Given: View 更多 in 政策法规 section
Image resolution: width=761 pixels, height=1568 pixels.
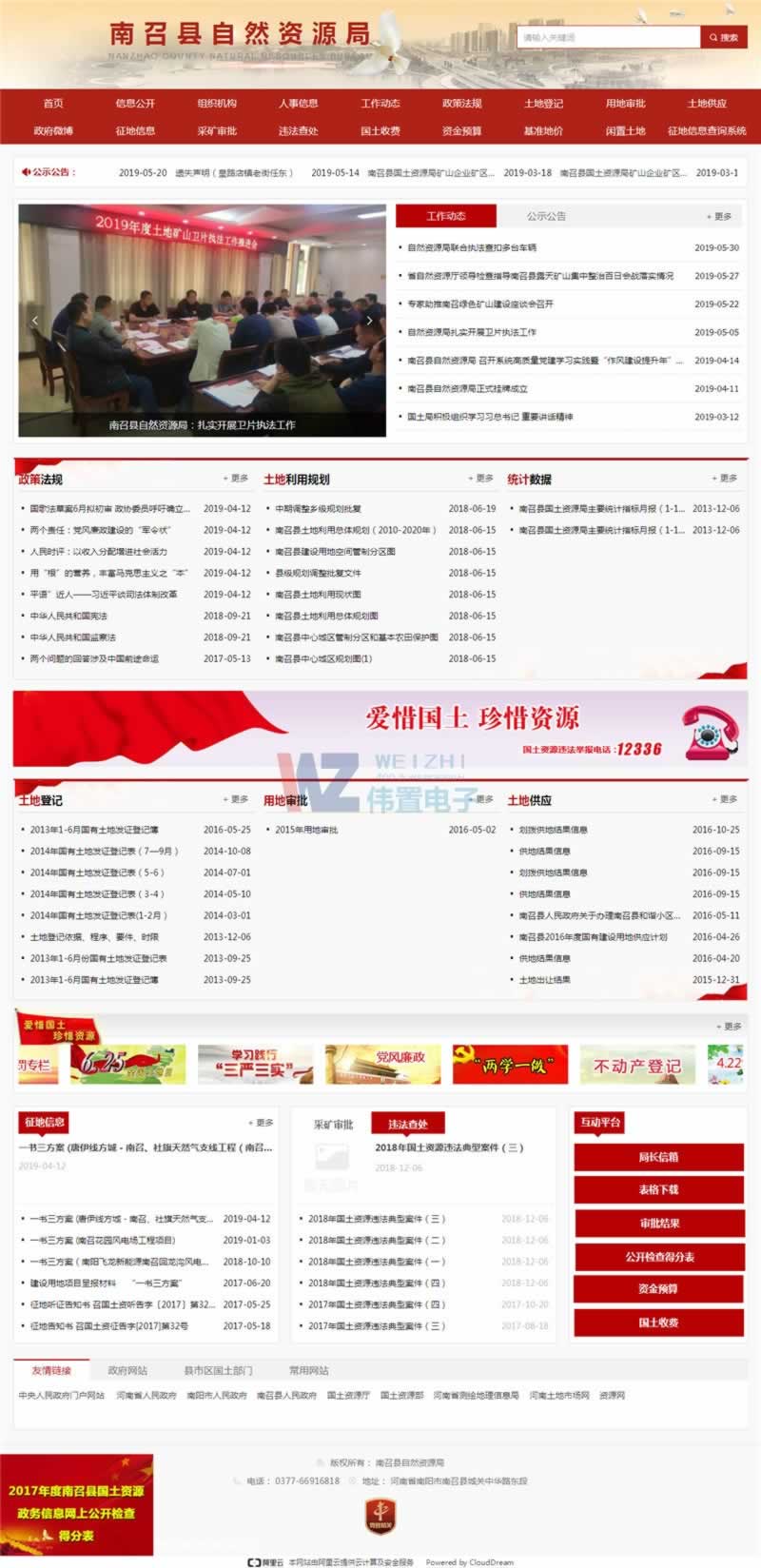Looking at the screenshot, I should 236,479.
